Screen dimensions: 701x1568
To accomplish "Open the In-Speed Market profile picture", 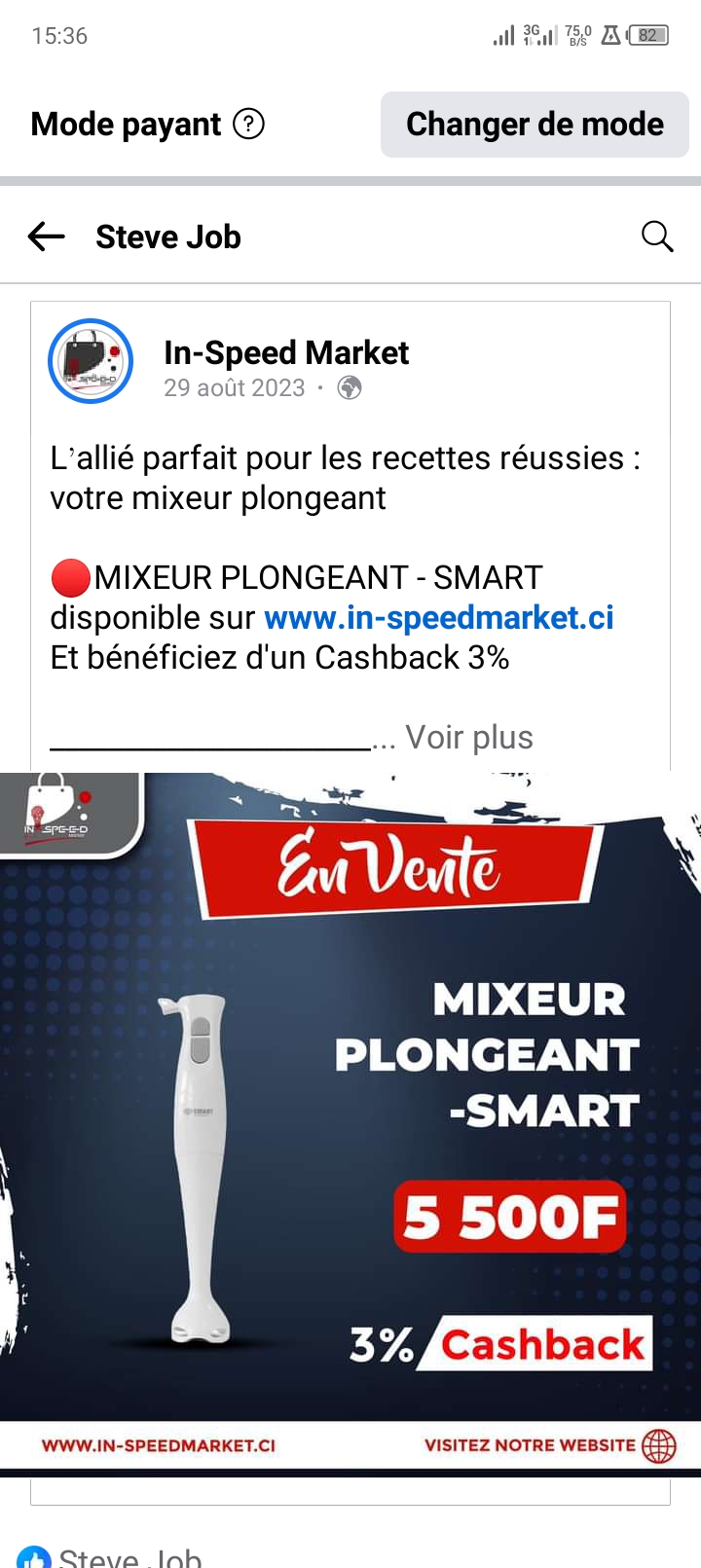I will click(91, 361).
